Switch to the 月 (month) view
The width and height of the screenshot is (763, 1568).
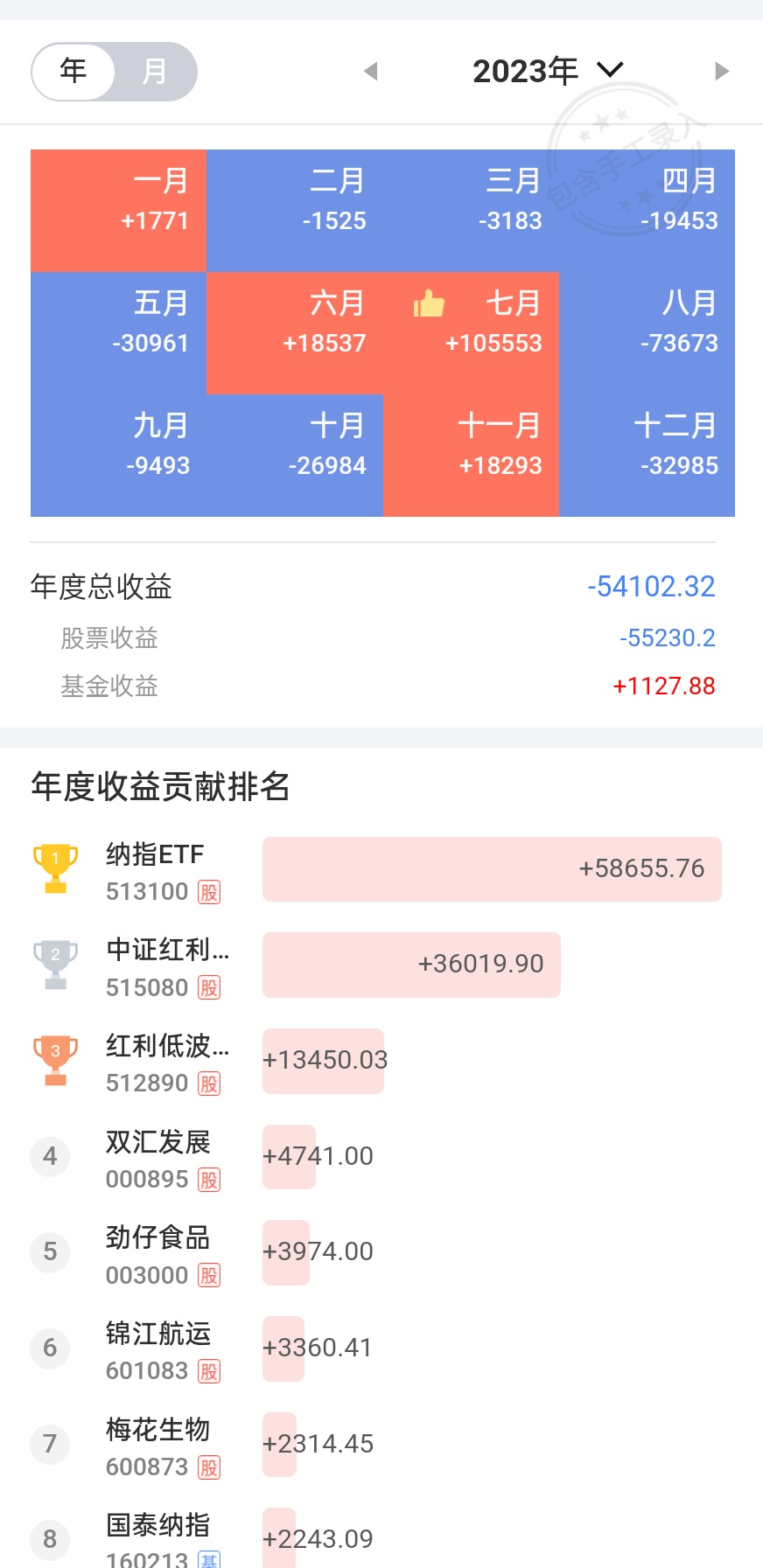pyautogui.click(x=154, y=71)
